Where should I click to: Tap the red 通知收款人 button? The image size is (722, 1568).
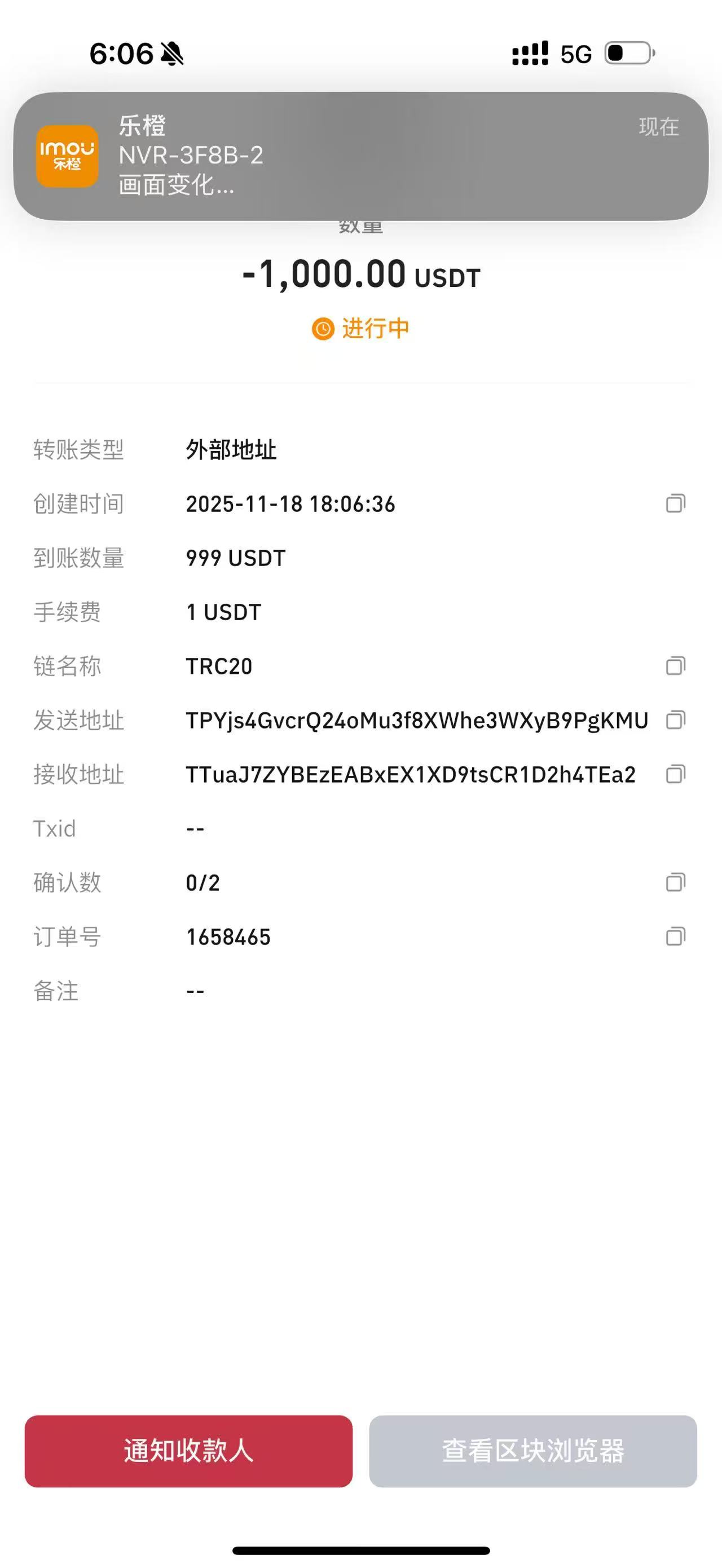click(189, 1451)
